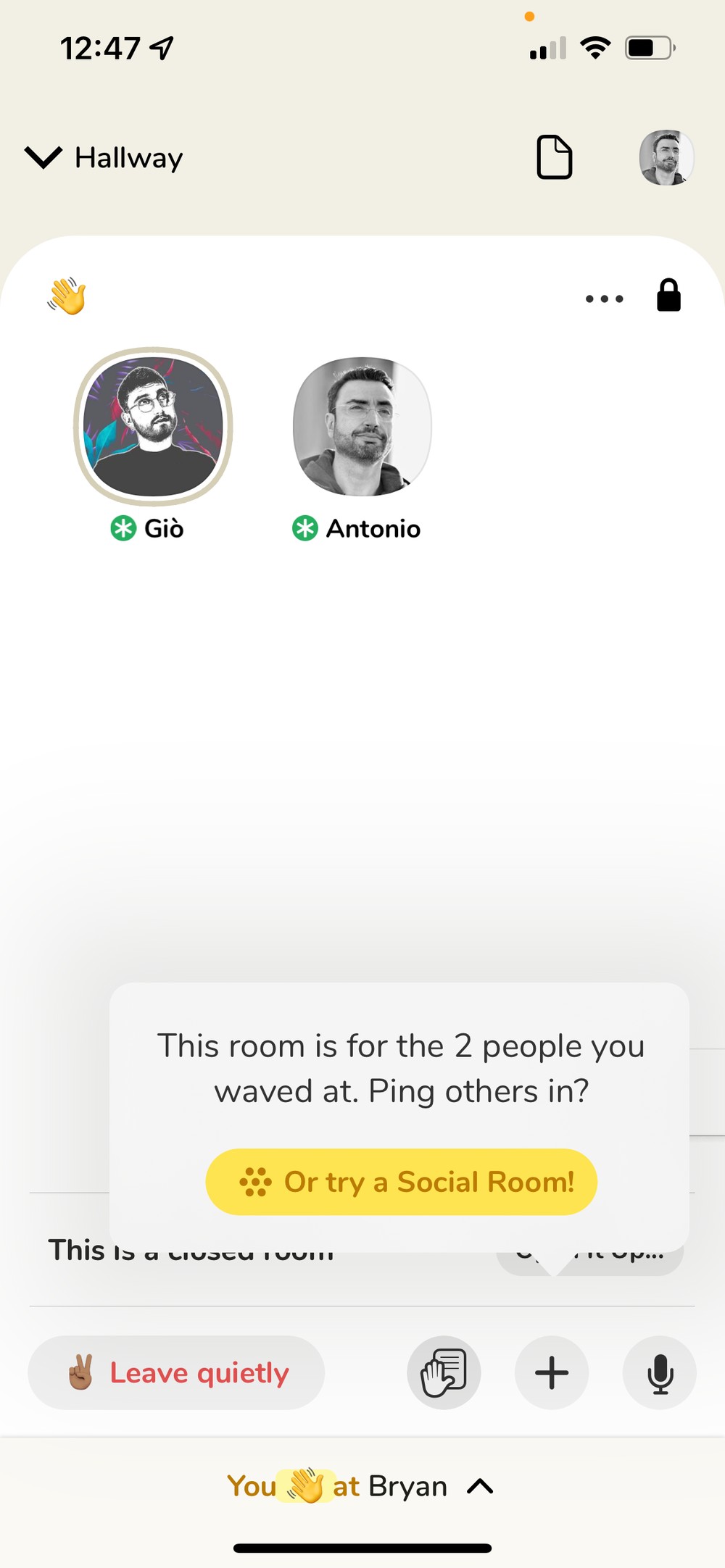Viewport: 725px width, 1568px height.
Task: Open my profile picture at top
Action: pyautogui.click(x=666, y=157)
